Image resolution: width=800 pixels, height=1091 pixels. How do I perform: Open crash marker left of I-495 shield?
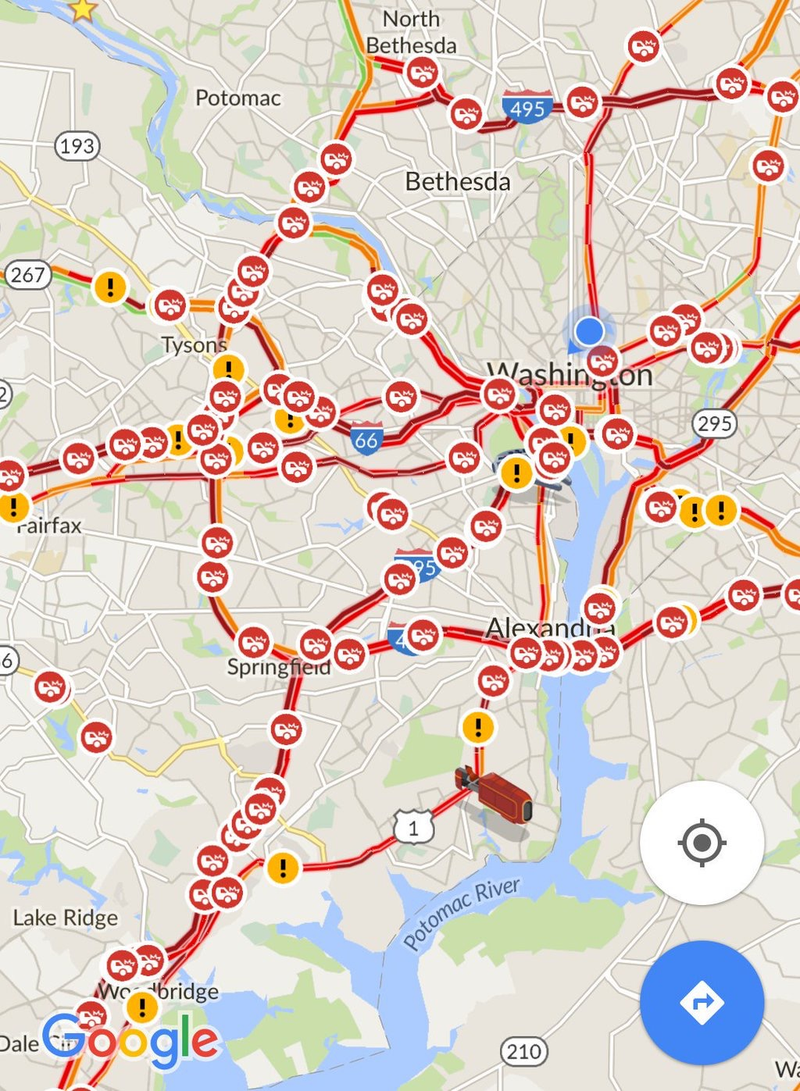pyautogui.click(x=467, y=113)
